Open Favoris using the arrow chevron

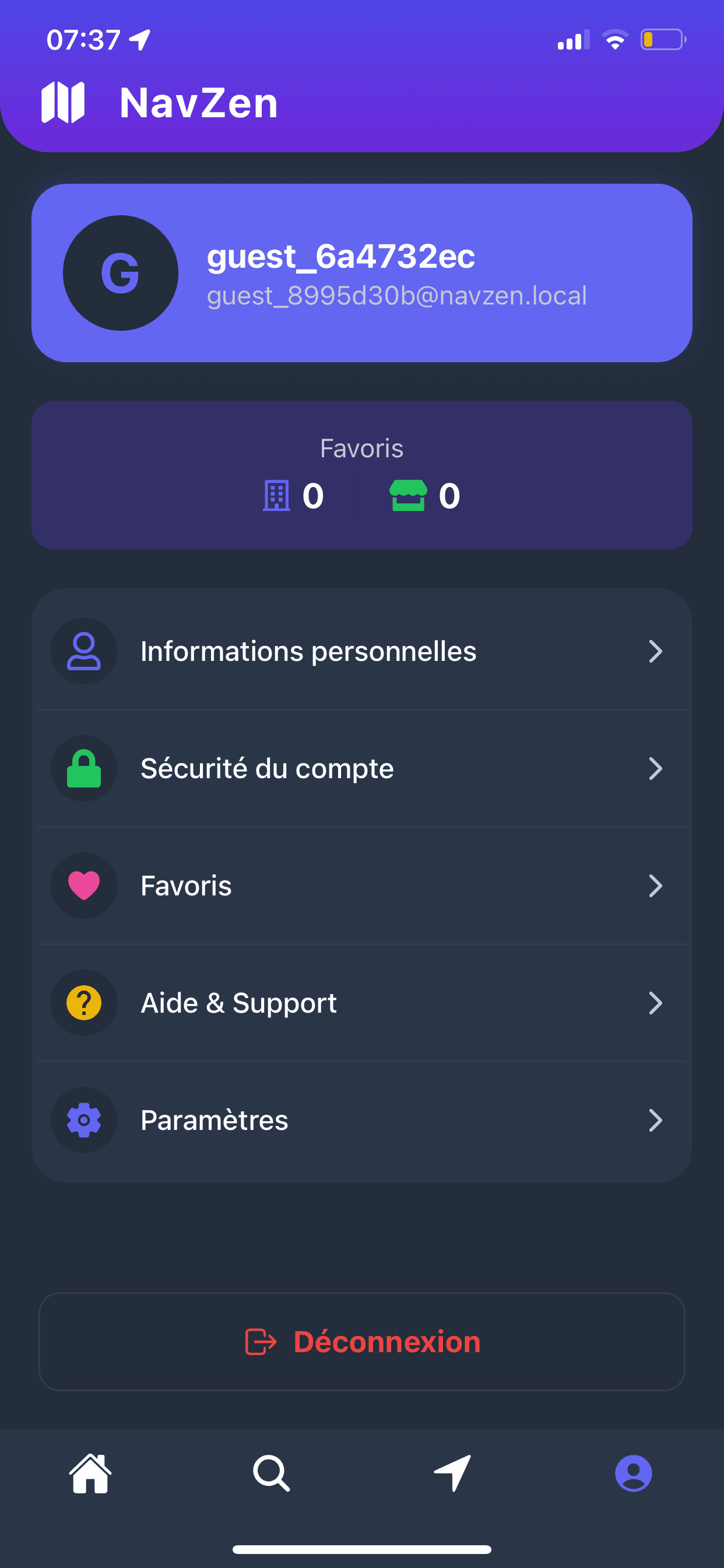pos(655,885)
